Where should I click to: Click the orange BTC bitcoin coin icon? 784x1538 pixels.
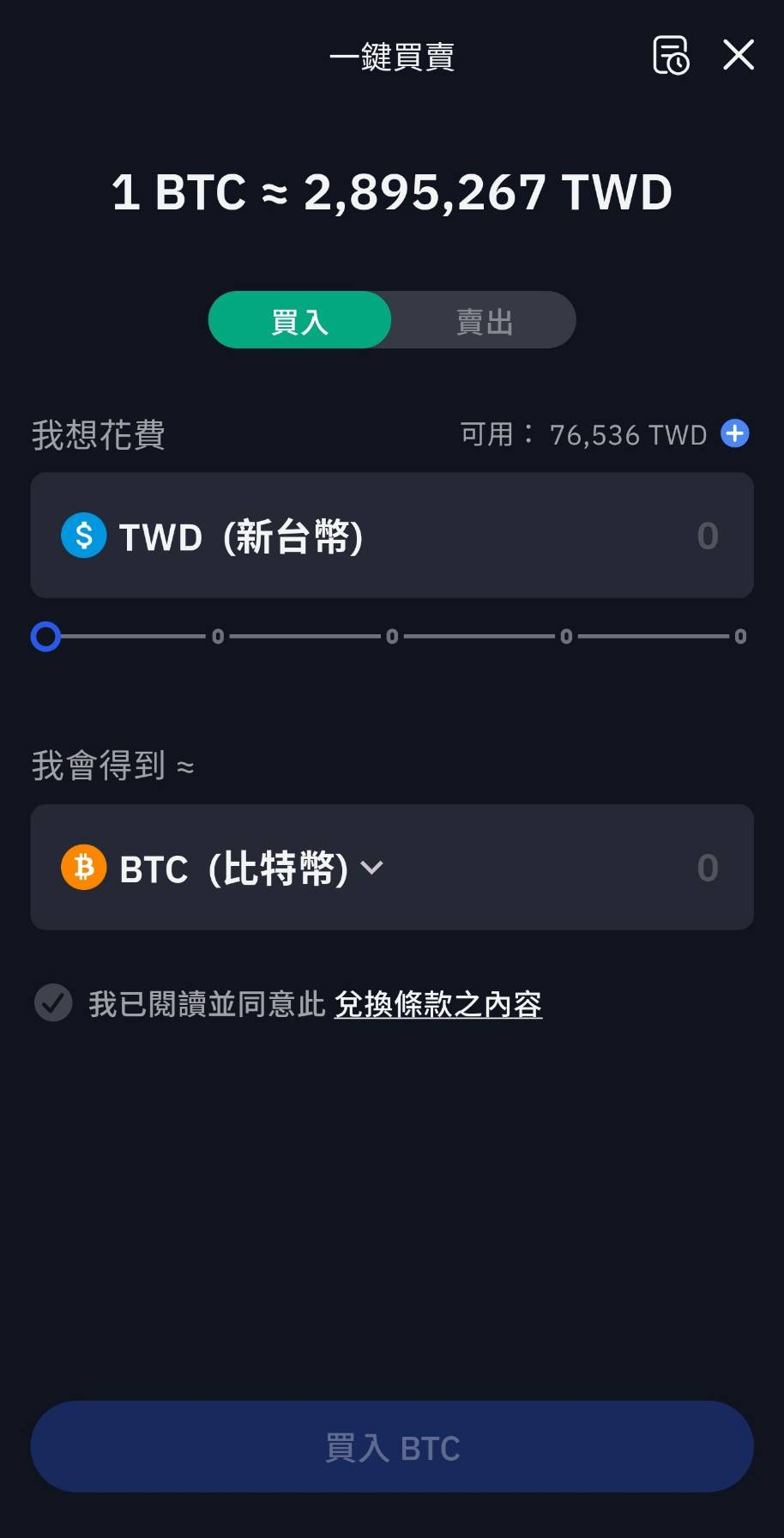(x=83, y=868)
